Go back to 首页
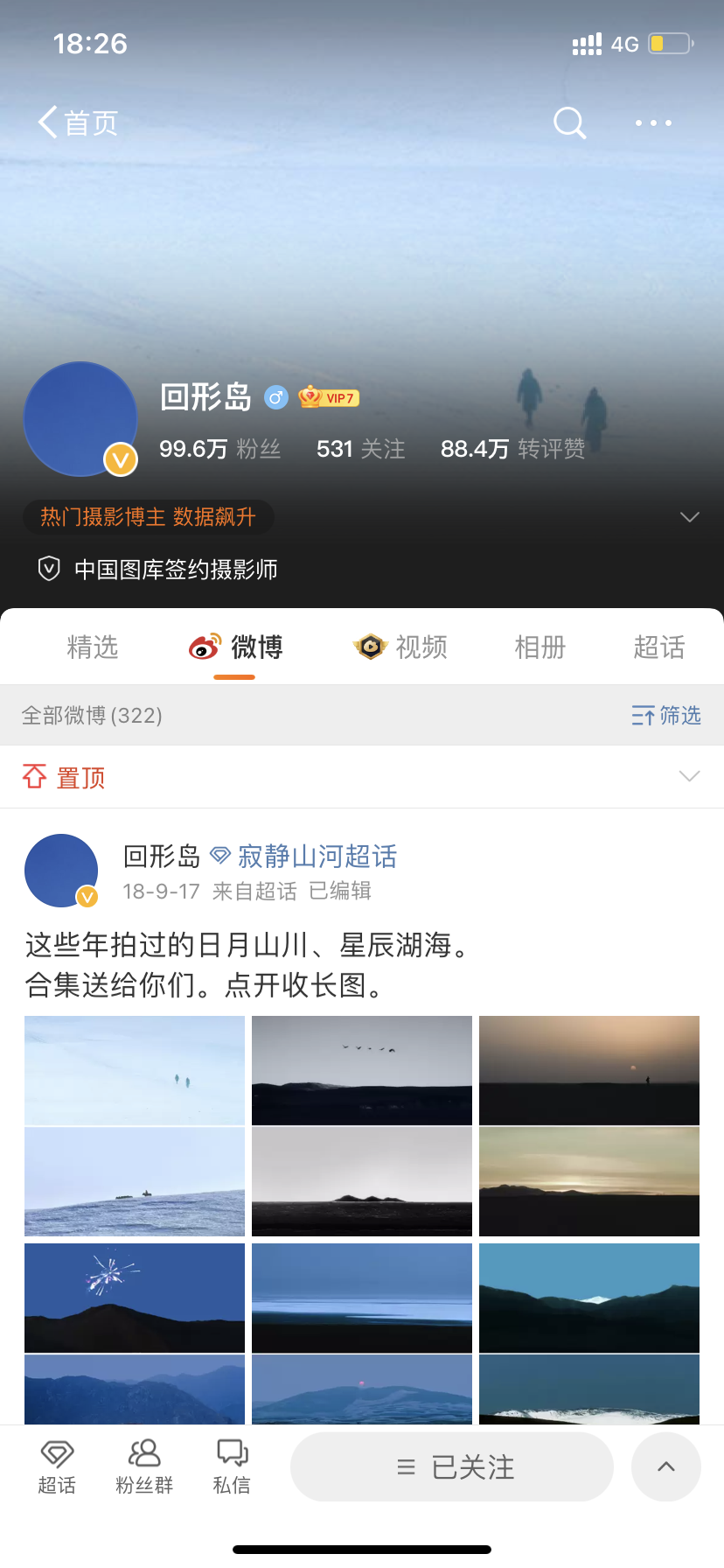 (x=79, y=122)
